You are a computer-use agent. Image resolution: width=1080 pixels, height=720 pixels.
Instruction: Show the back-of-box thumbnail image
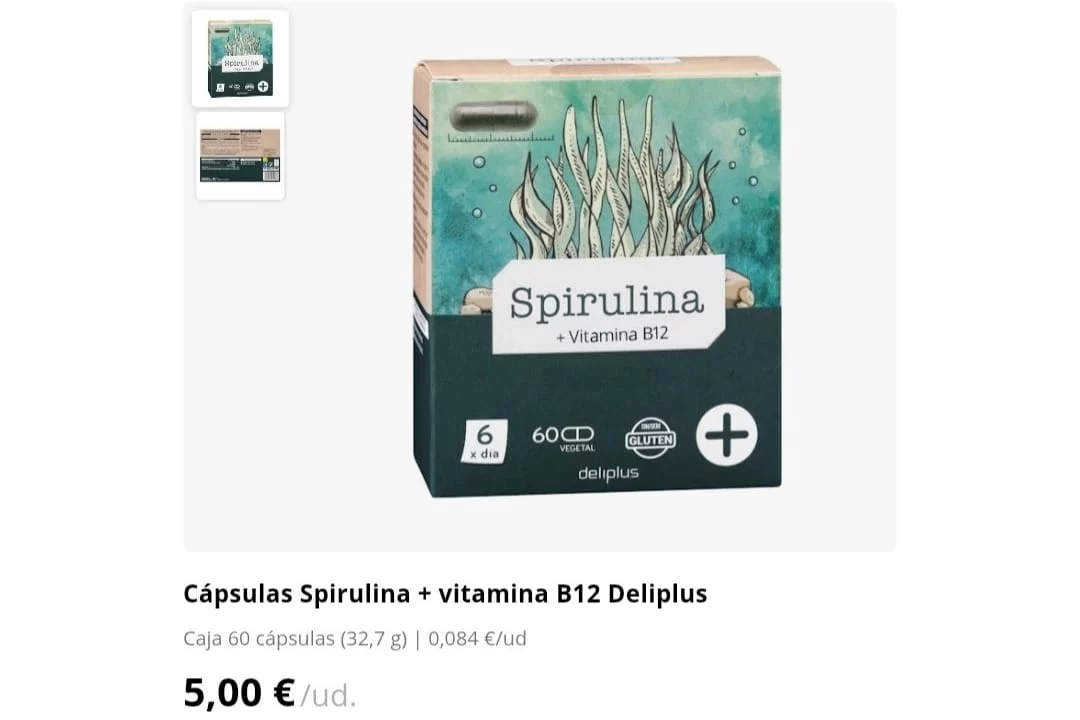[x=240, y=156]
